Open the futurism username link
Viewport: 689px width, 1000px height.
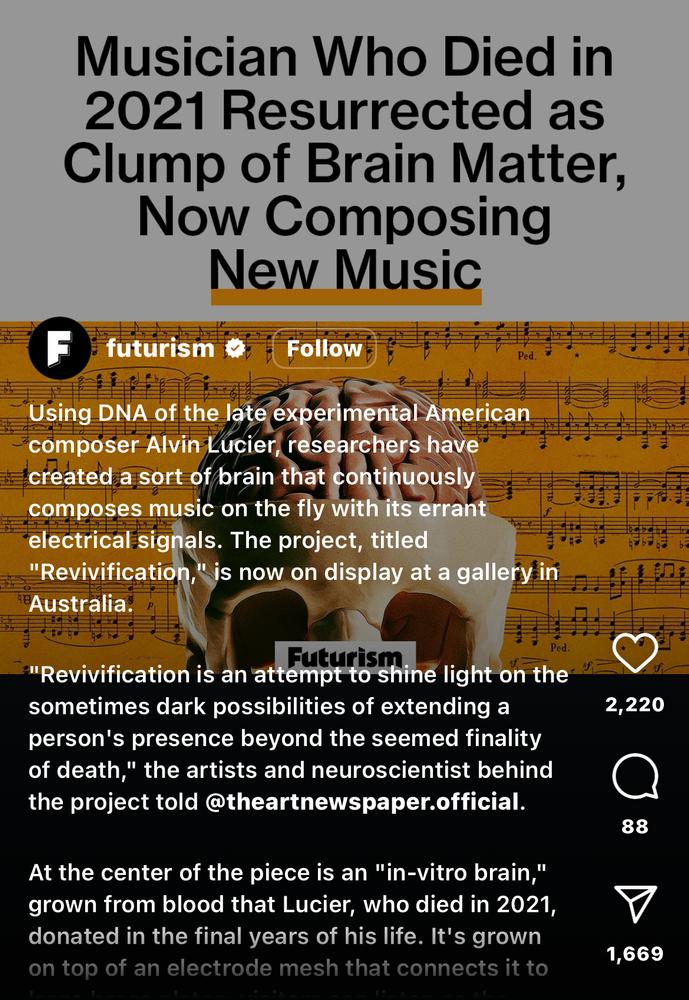(160, 349)
